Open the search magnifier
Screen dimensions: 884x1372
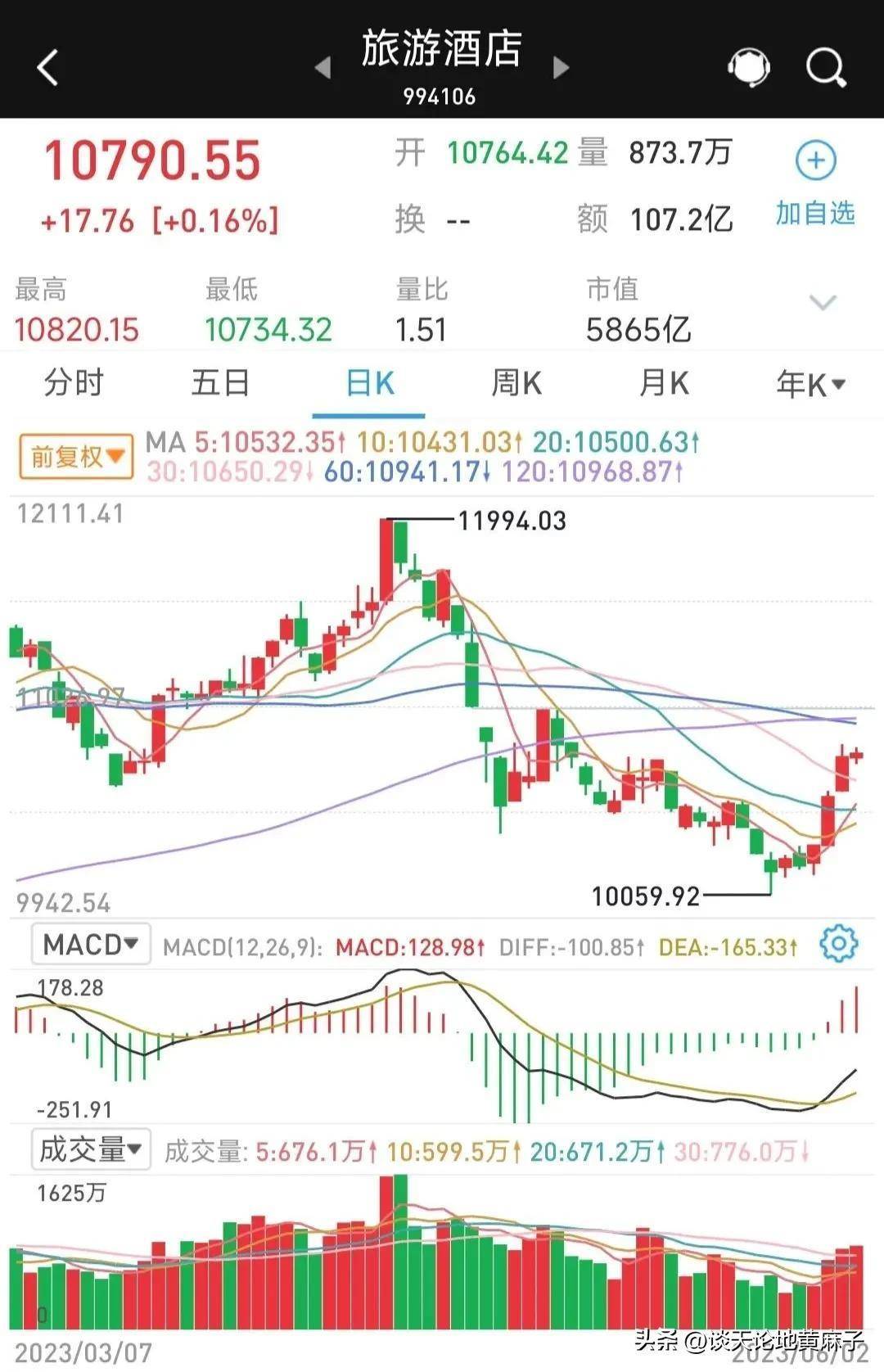tap(825, 67)
